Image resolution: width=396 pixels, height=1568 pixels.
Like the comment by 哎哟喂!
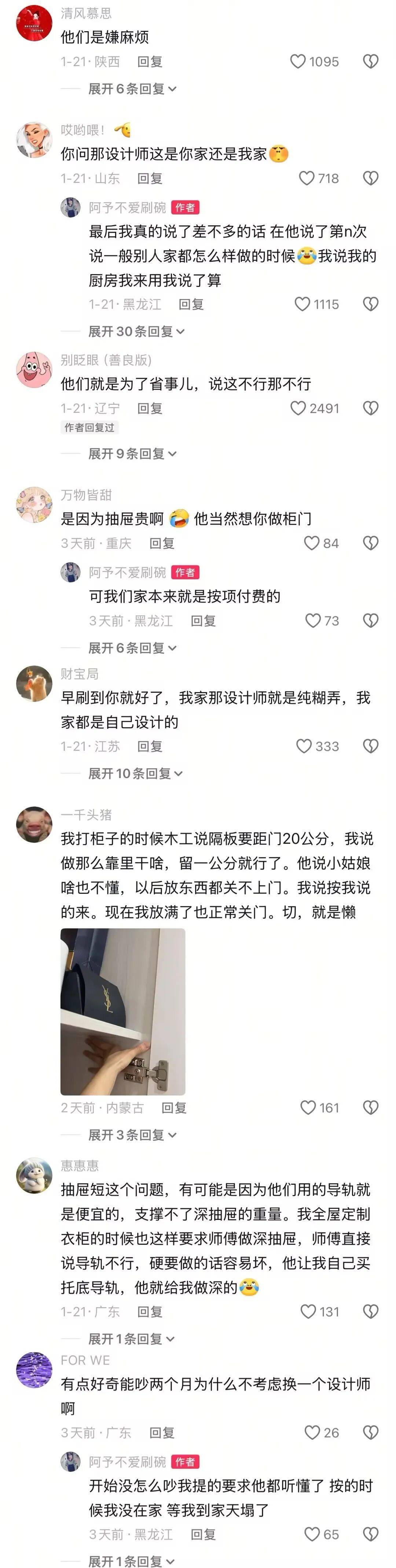pyautogui.click(x=307, y=178)
